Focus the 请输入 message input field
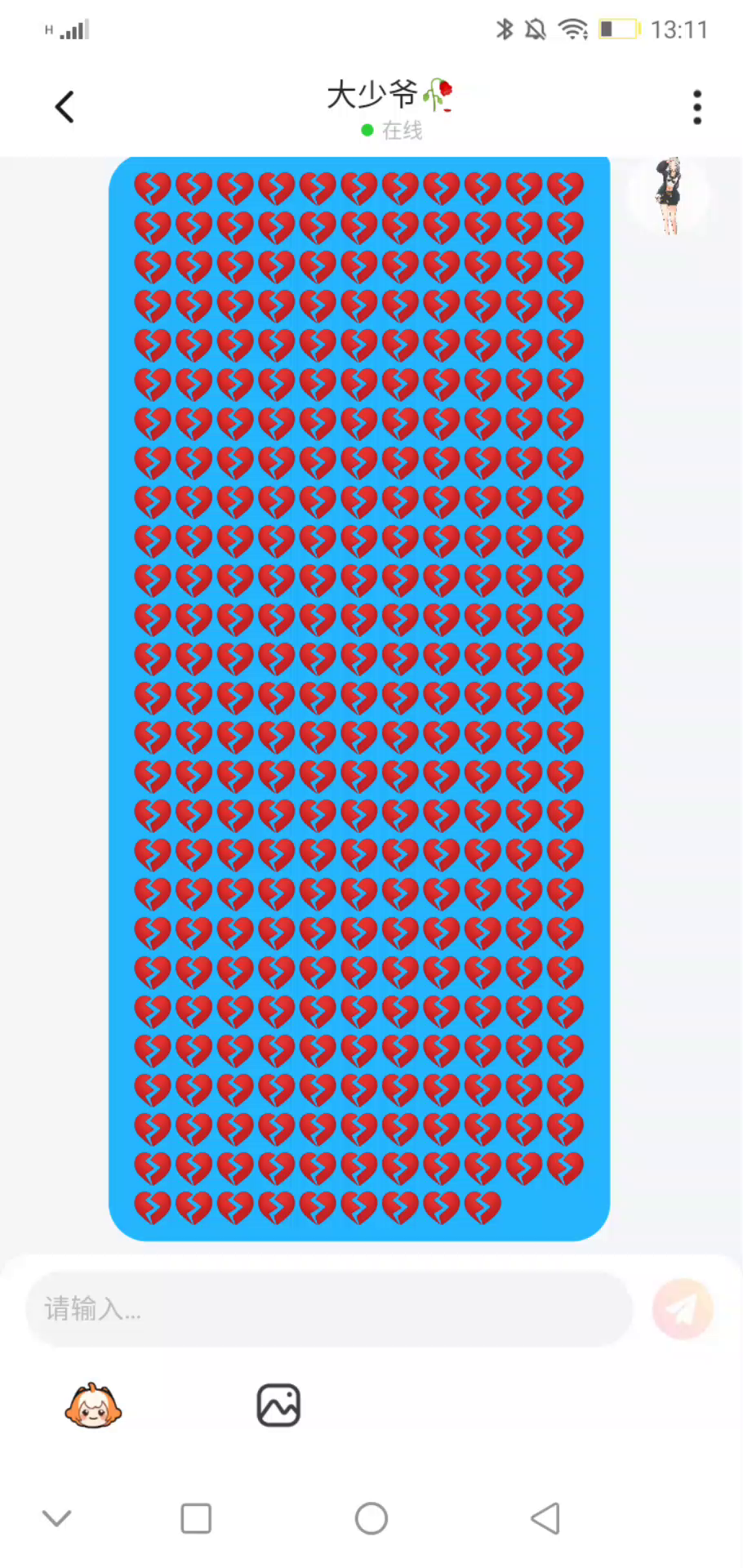Screen dimensions: 743x1568 [329, 1309]
